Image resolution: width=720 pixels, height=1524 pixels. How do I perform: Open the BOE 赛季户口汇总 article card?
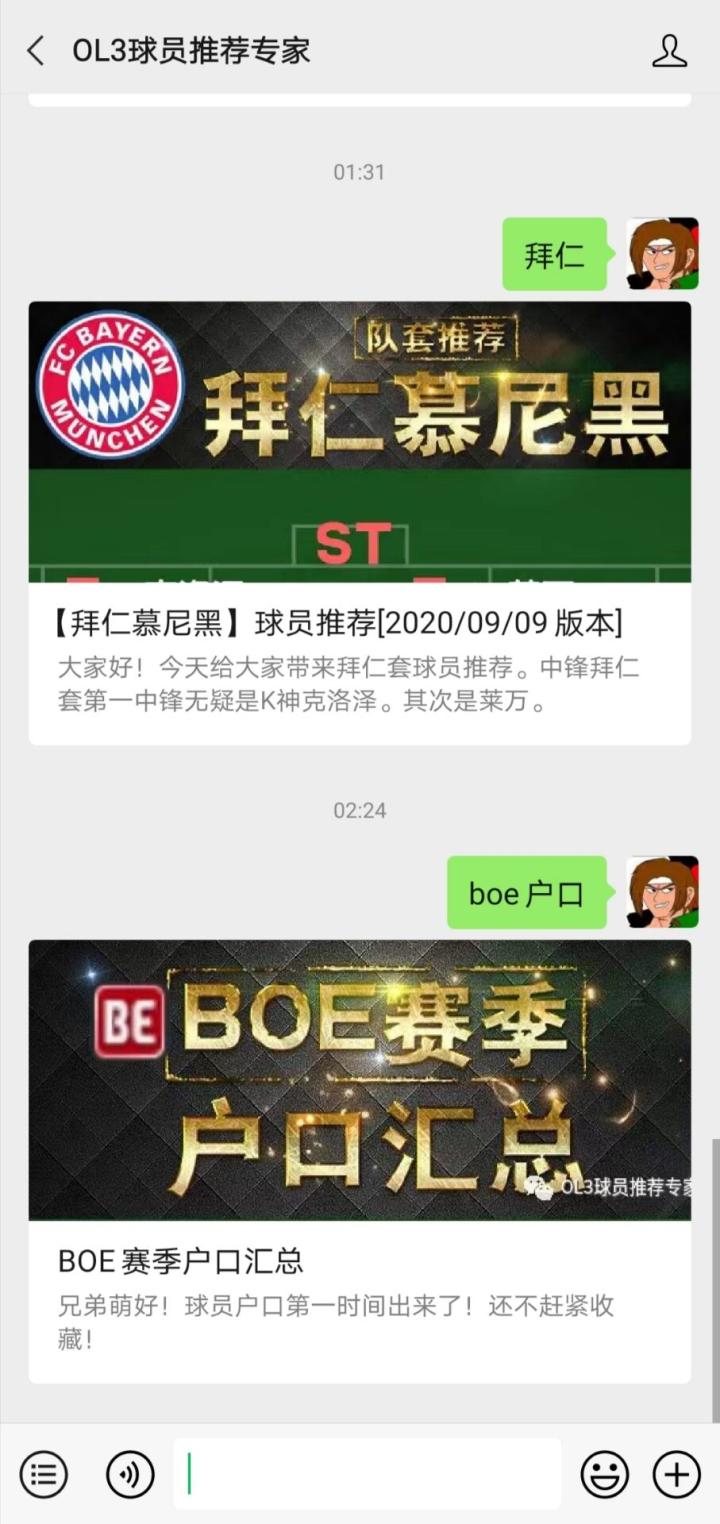(x=359, y=1161)
